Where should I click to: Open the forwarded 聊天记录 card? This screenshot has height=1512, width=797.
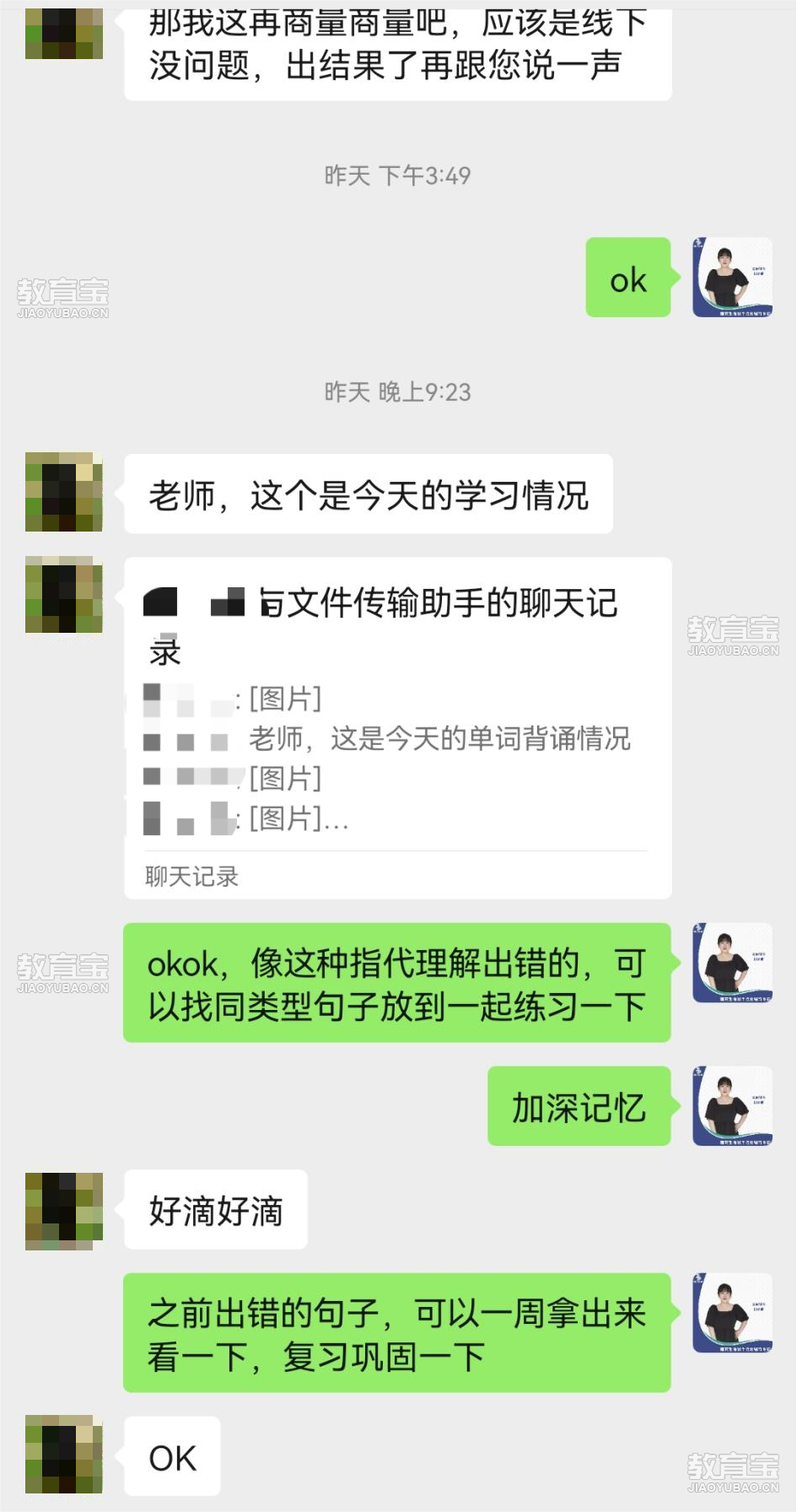(397, 727)
